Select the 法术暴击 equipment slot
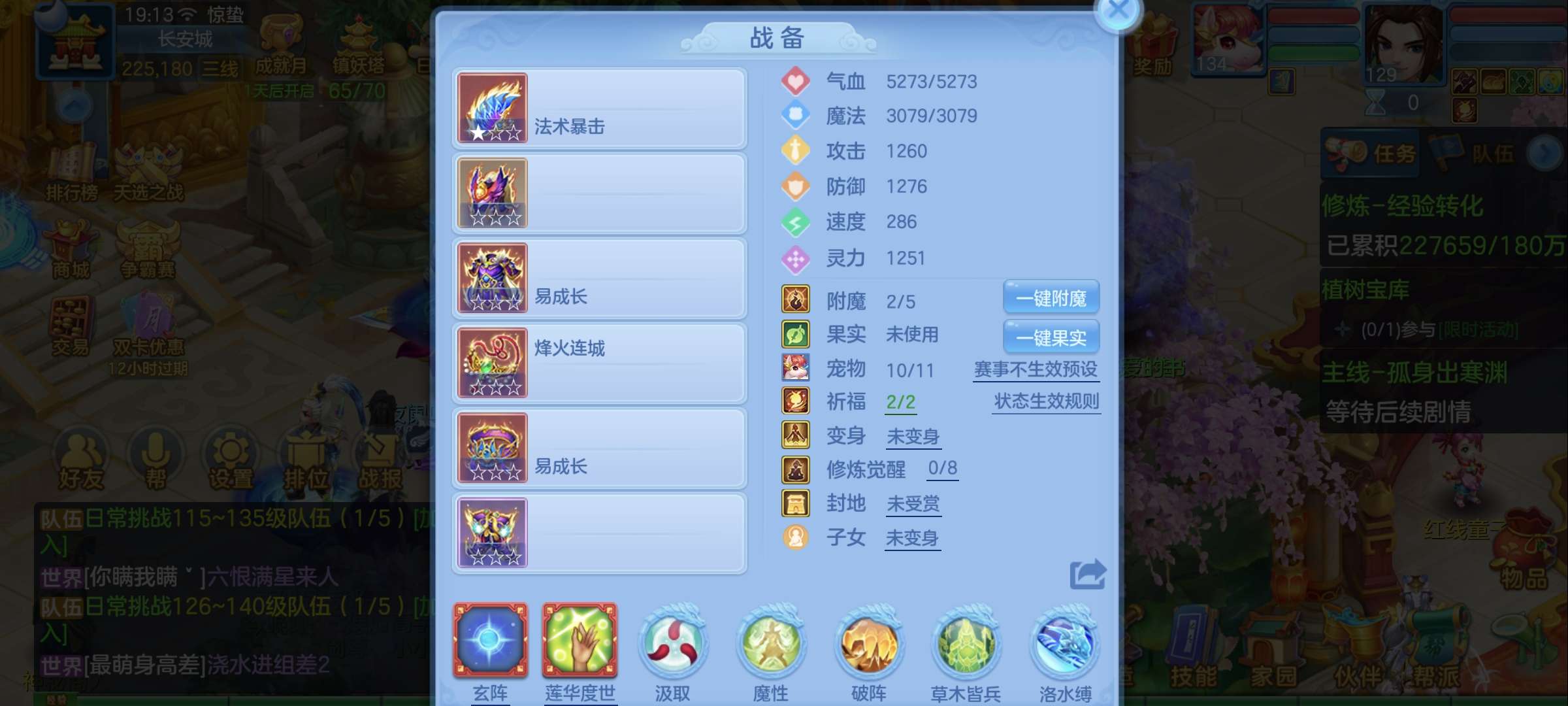The width and height of the screenshot is (1568, 706). (599, 109)
